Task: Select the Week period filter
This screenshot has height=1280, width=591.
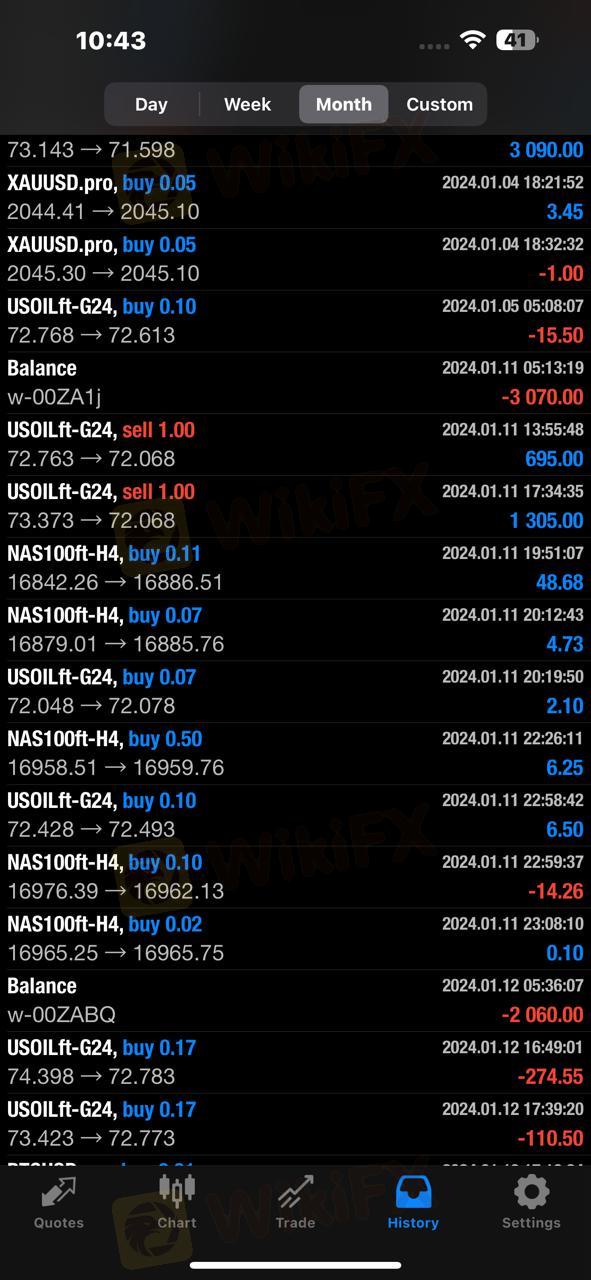Action: (x=247, y=104)
